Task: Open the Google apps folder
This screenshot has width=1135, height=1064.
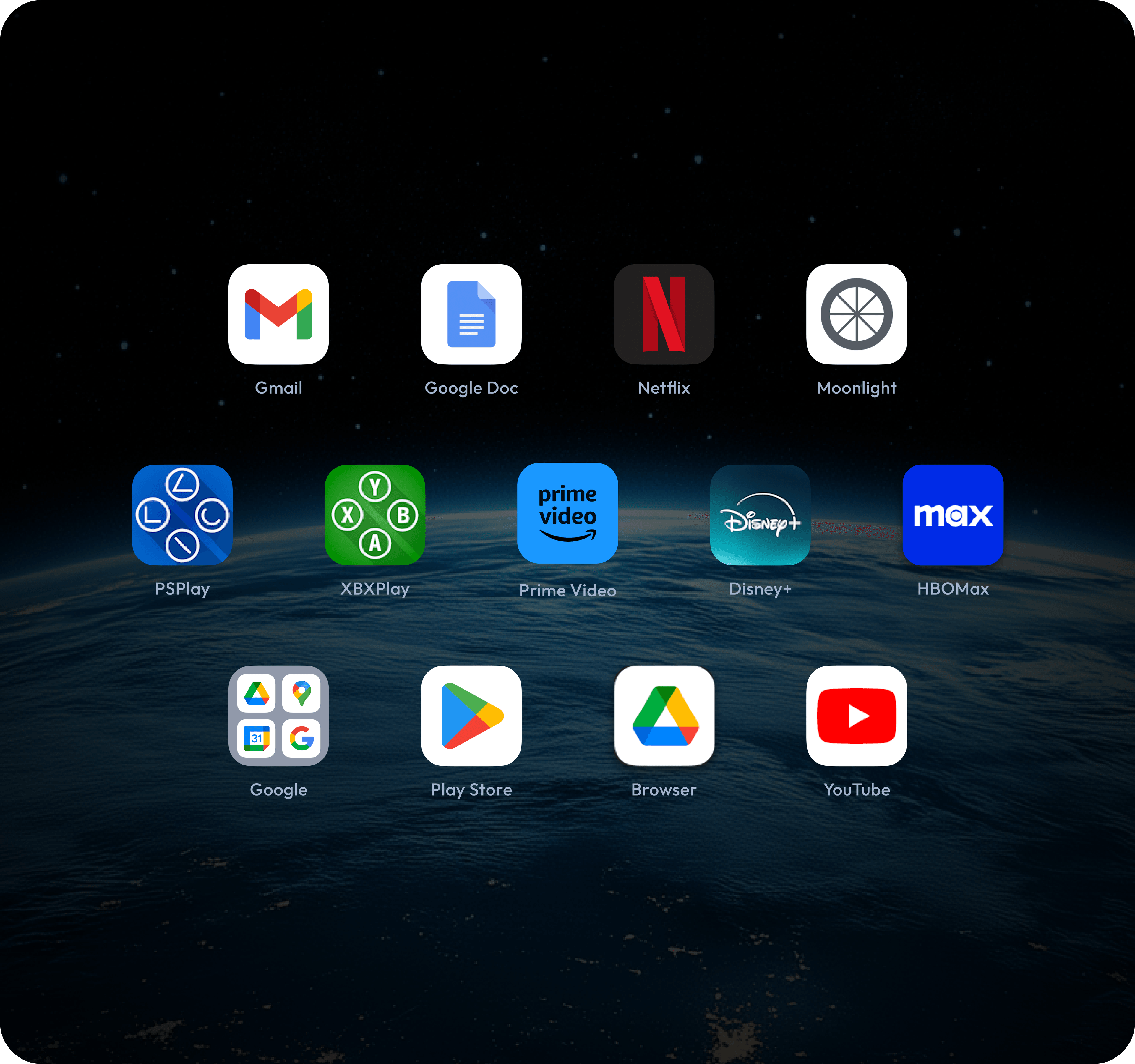Action: pyautogui.click(x=279, y=716)
